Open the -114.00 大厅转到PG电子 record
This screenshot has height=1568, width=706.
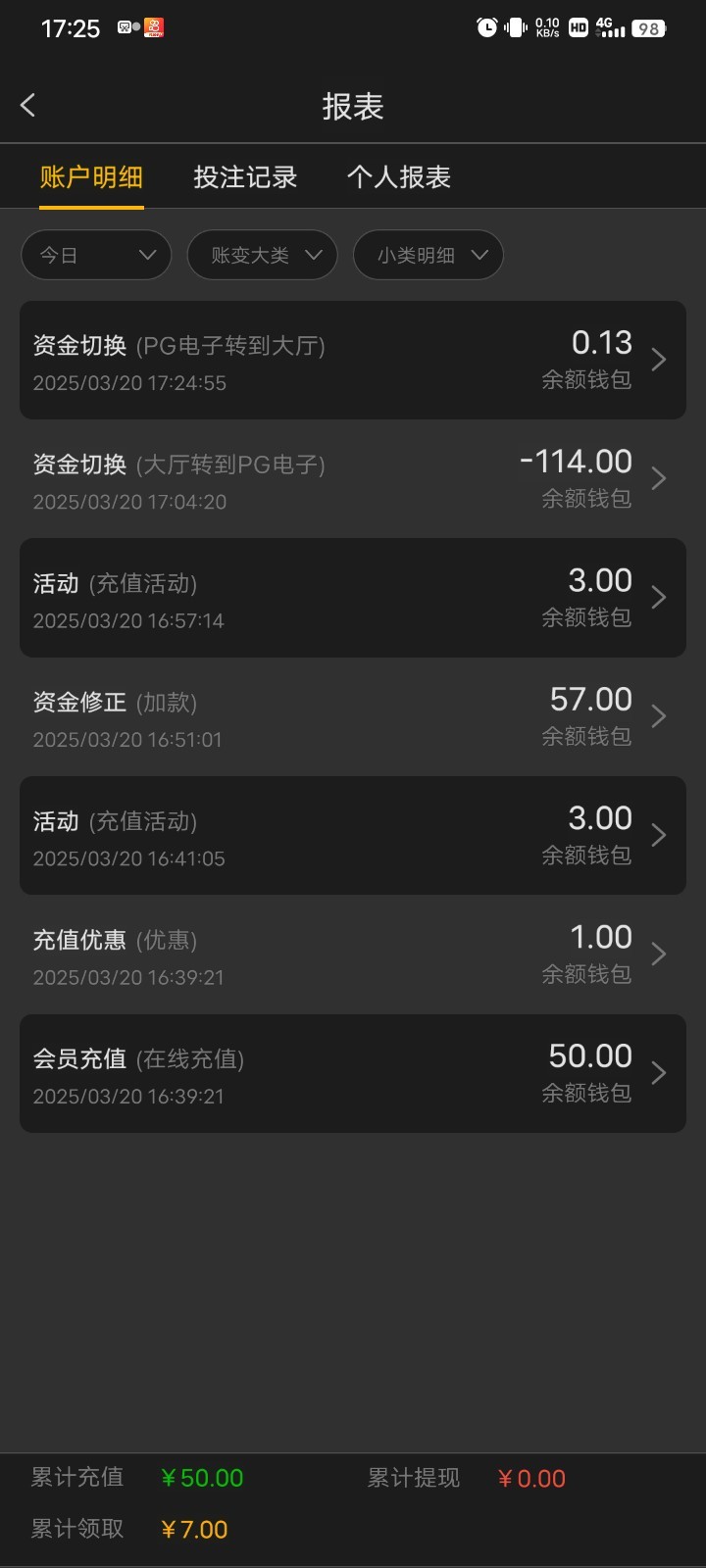[x=352, y=479]
